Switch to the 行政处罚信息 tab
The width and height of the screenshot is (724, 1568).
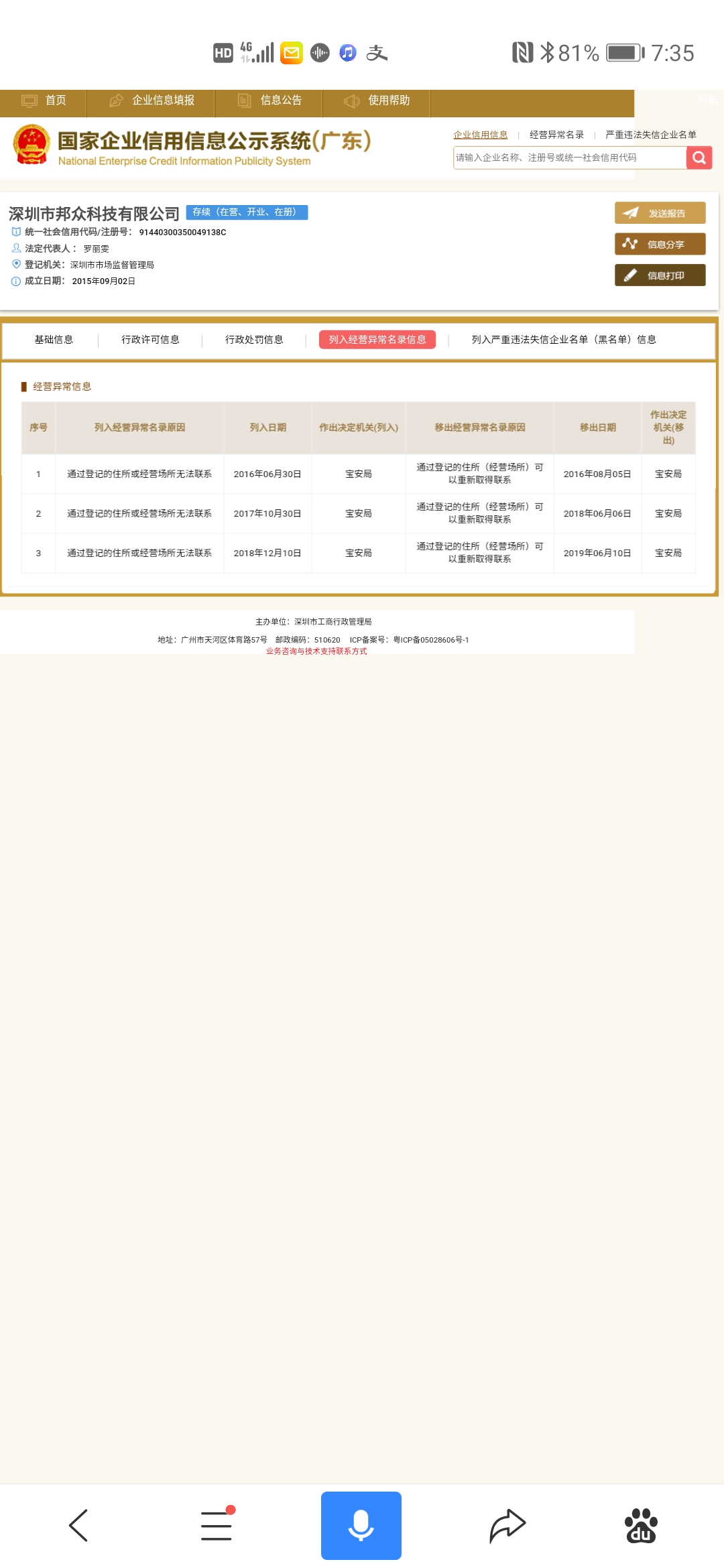pos(254,340)
